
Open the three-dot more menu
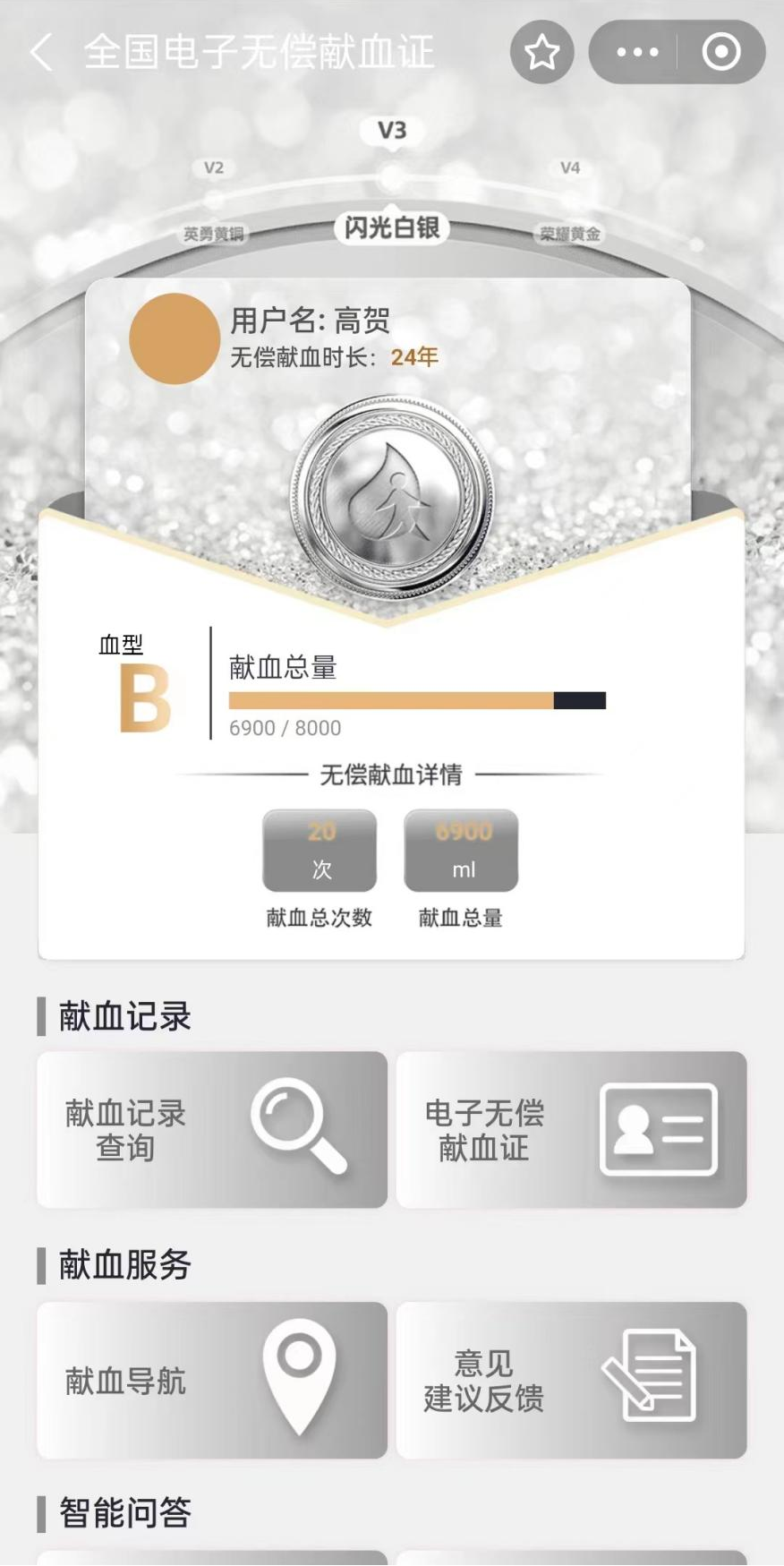[x=637, y=52]
